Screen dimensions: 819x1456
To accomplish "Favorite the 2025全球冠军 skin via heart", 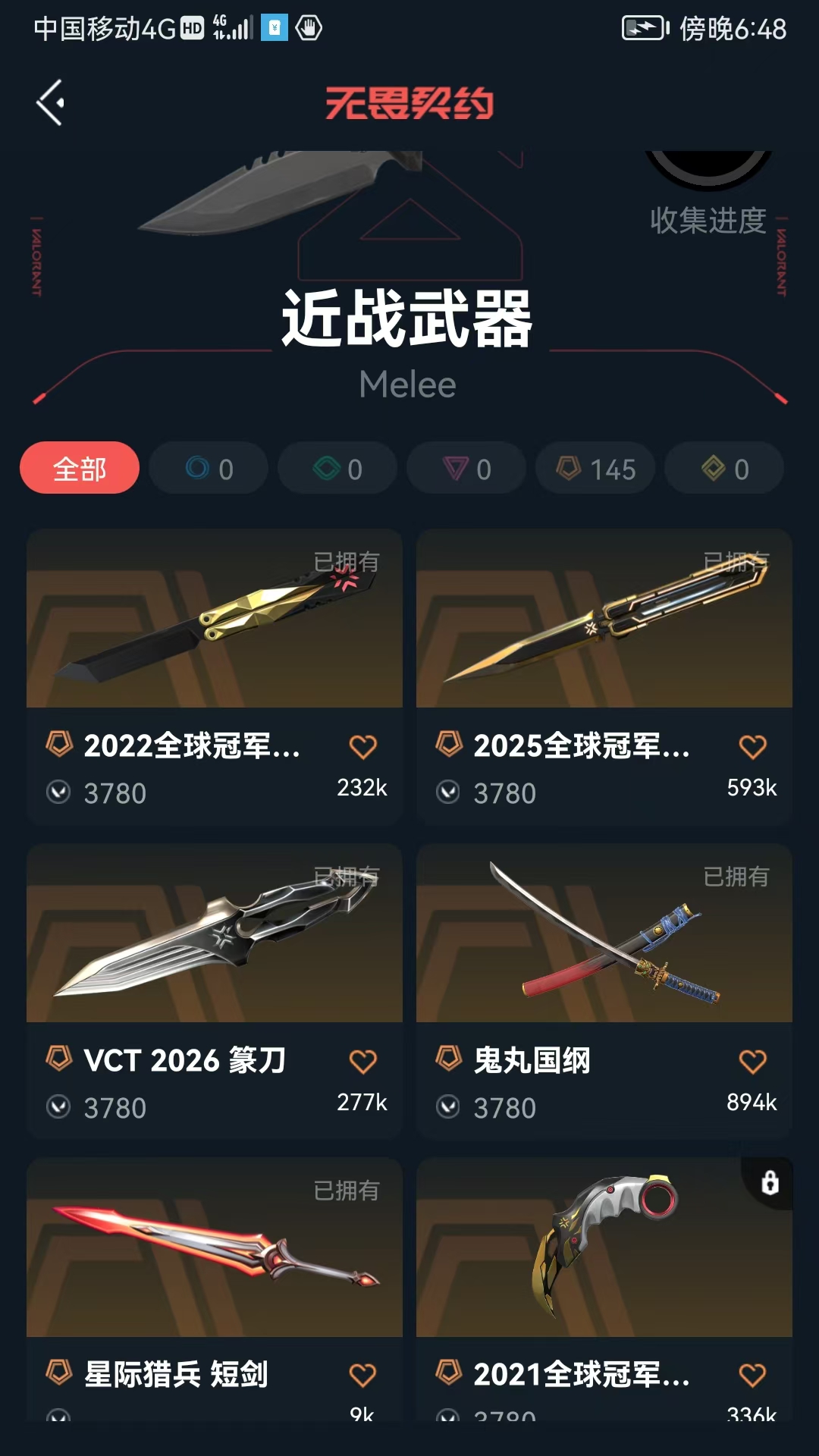I will tap(752, 747).
